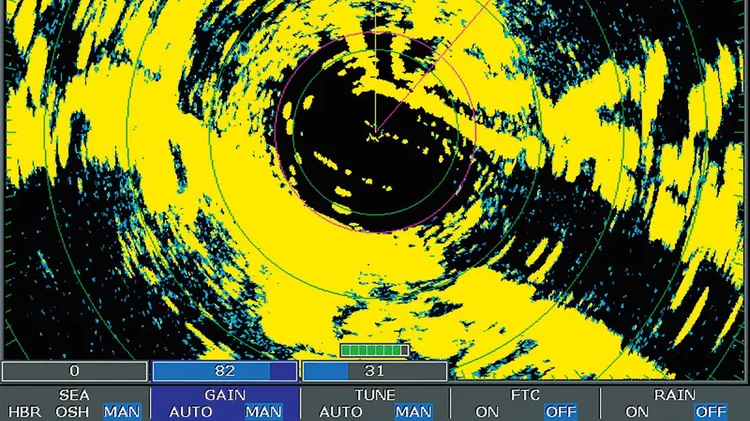The height and width of the screenshot is (421, 750).
Task: Set GAIN to MAN
Action: tap(264, 412)
